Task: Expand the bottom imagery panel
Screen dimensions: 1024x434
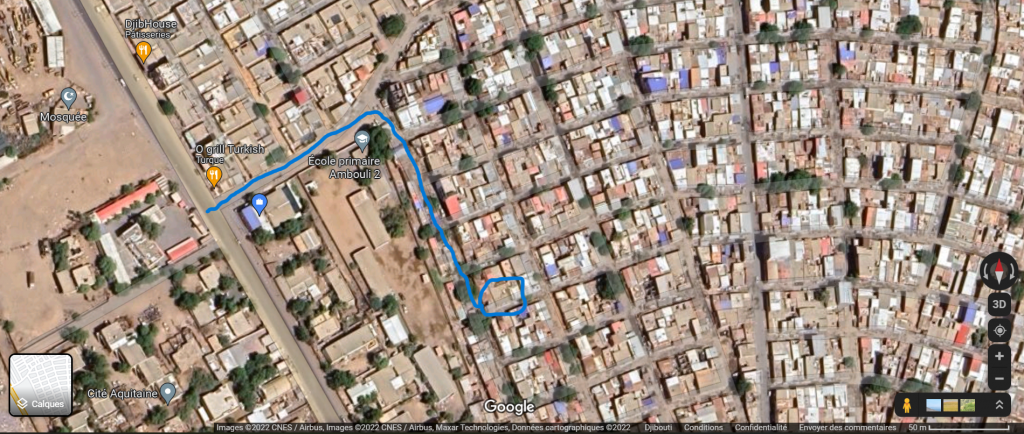Action: (x=998, y=405)
